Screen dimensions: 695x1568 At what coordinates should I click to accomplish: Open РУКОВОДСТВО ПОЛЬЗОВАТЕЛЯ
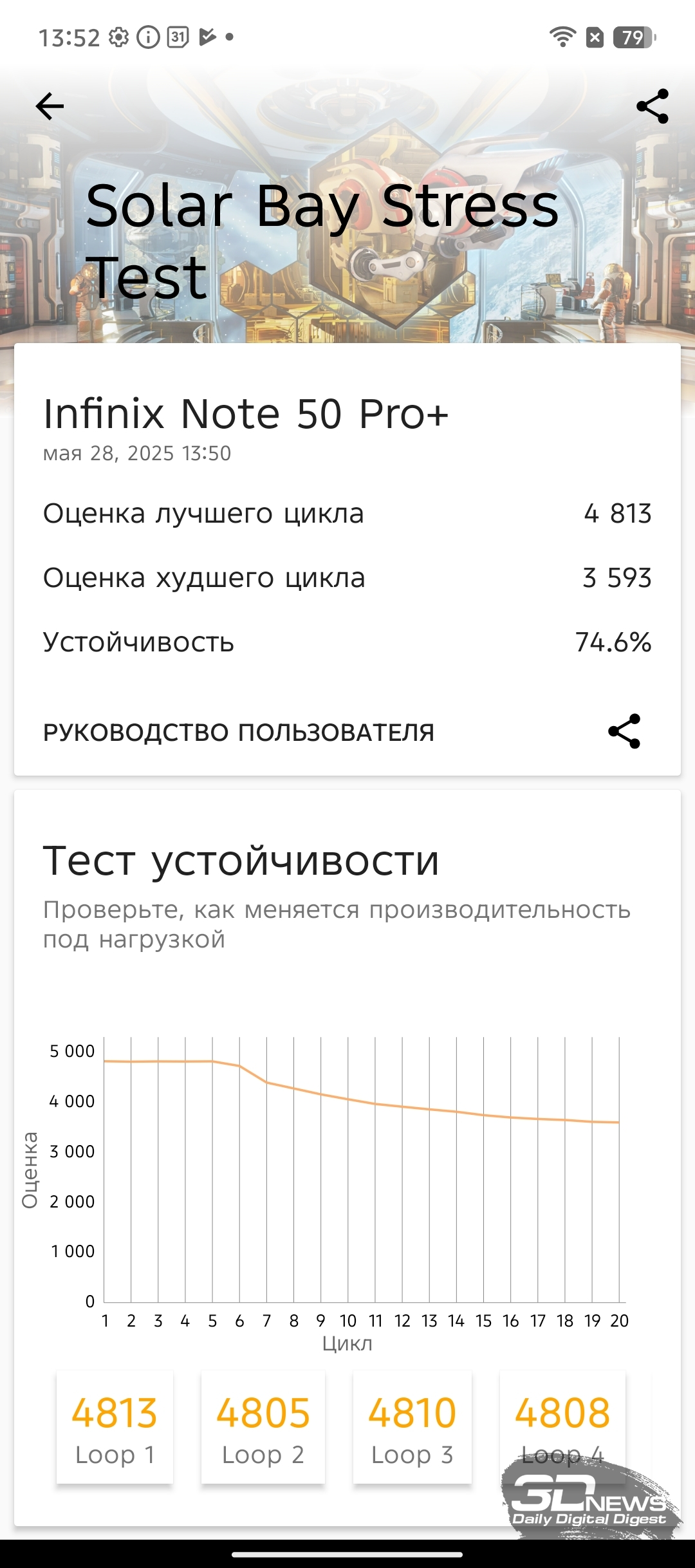point(239,733)
